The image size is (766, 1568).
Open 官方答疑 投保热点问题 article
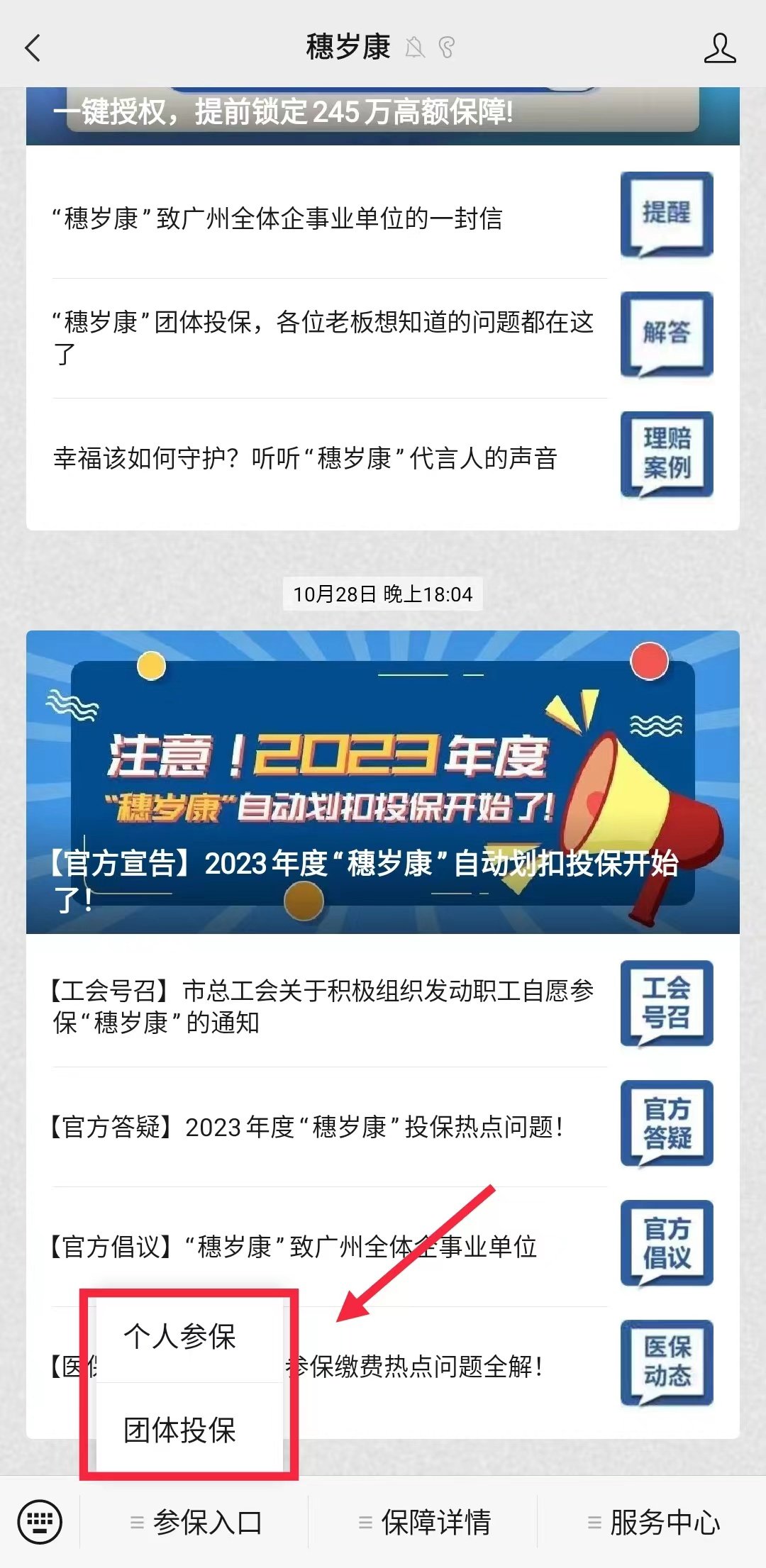click(x=305, y=1126)
